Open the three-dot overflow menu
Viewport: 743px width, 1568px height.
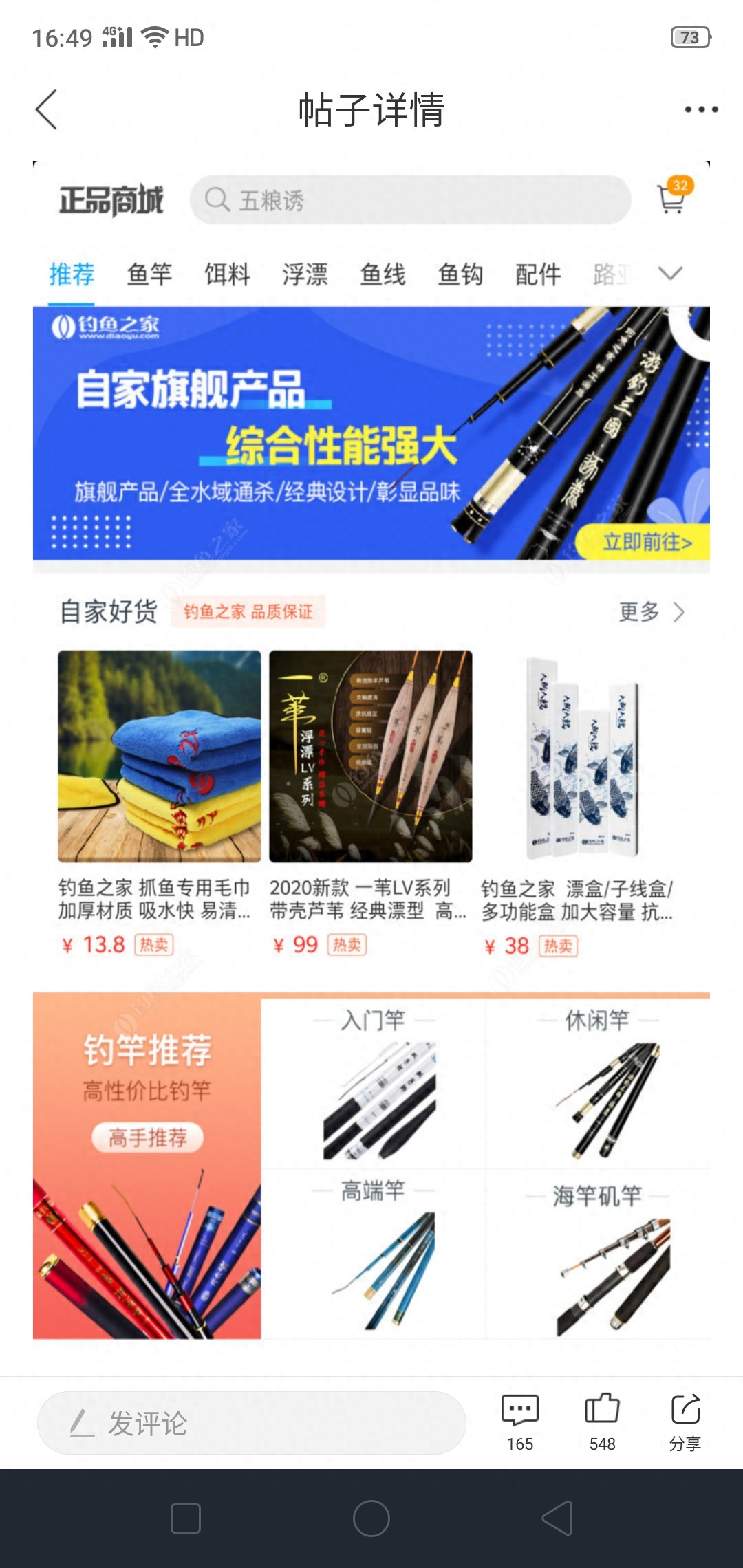(x=700, y=109)
